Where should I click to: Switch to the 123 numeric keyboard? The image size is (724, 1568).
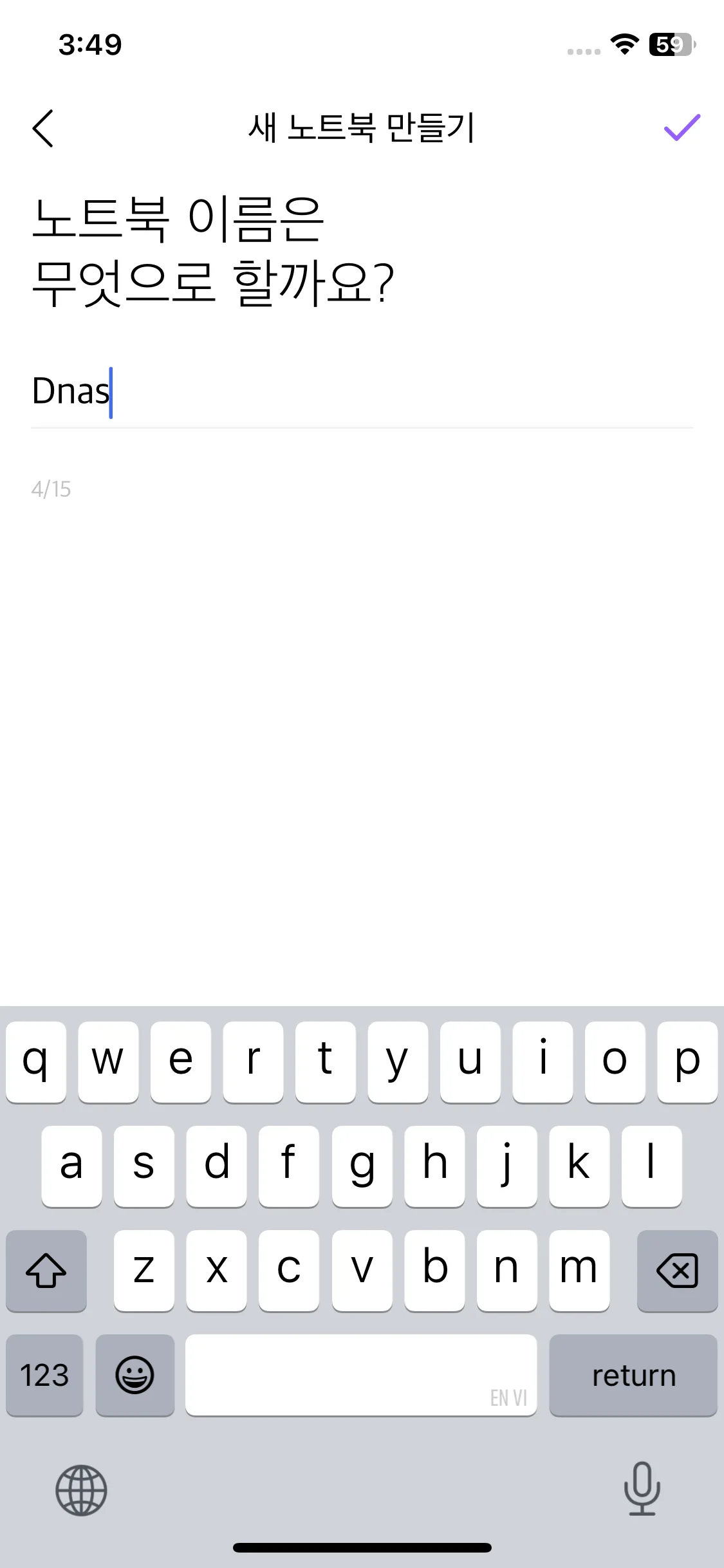click(44, 1376)
